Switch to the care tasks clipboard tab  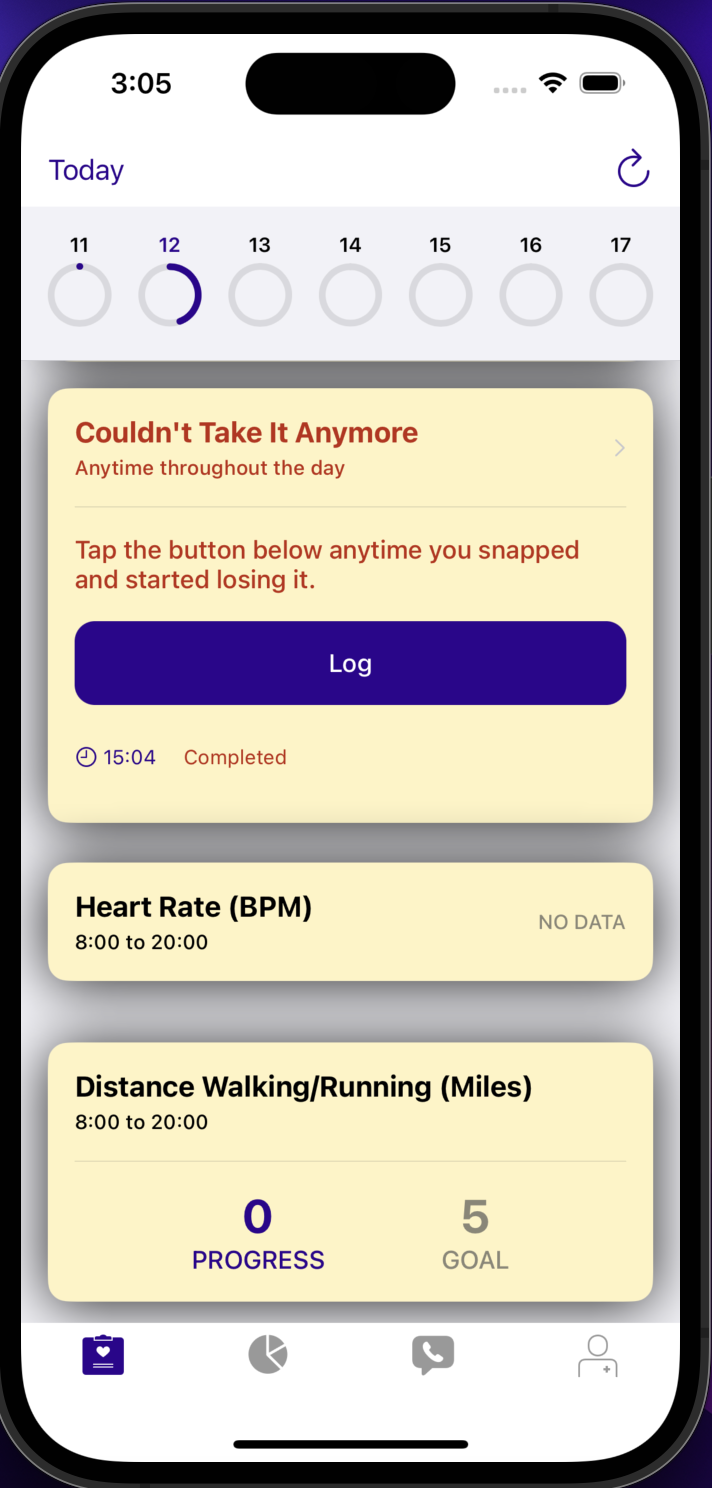(x=103, y=1355)
